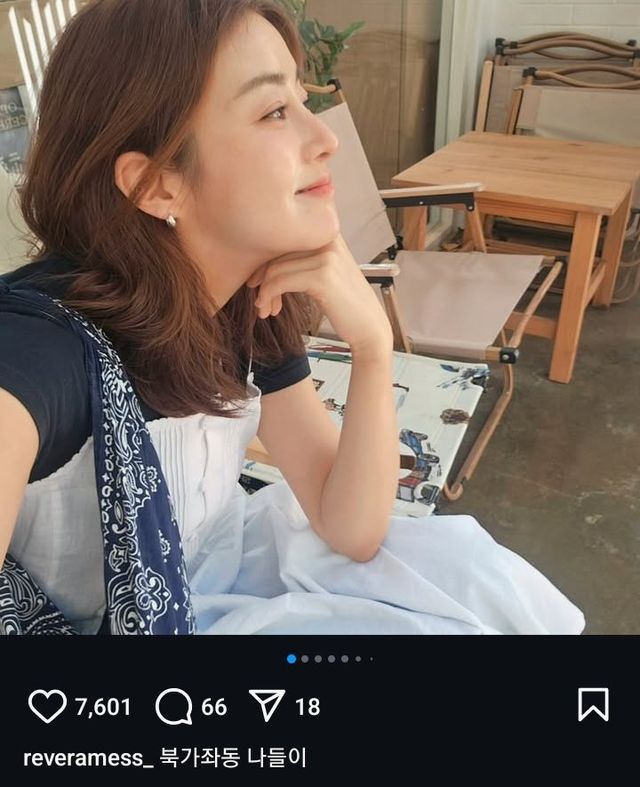The width and height of the screenshot is (640, 787).
Task: Open the comments on this post
Action: pyautogui.click(x=174, y=706)
